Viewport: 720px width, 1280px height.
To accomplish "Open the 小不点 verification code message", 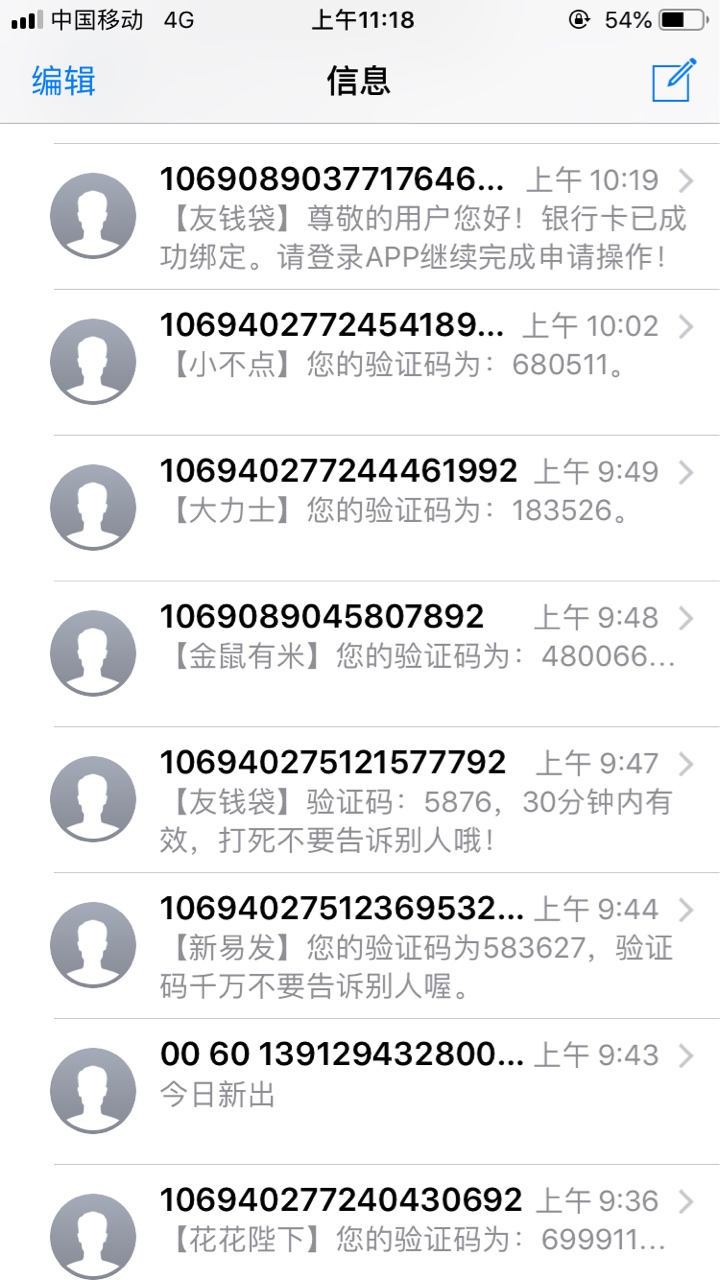I will click(x=360, y=363).
